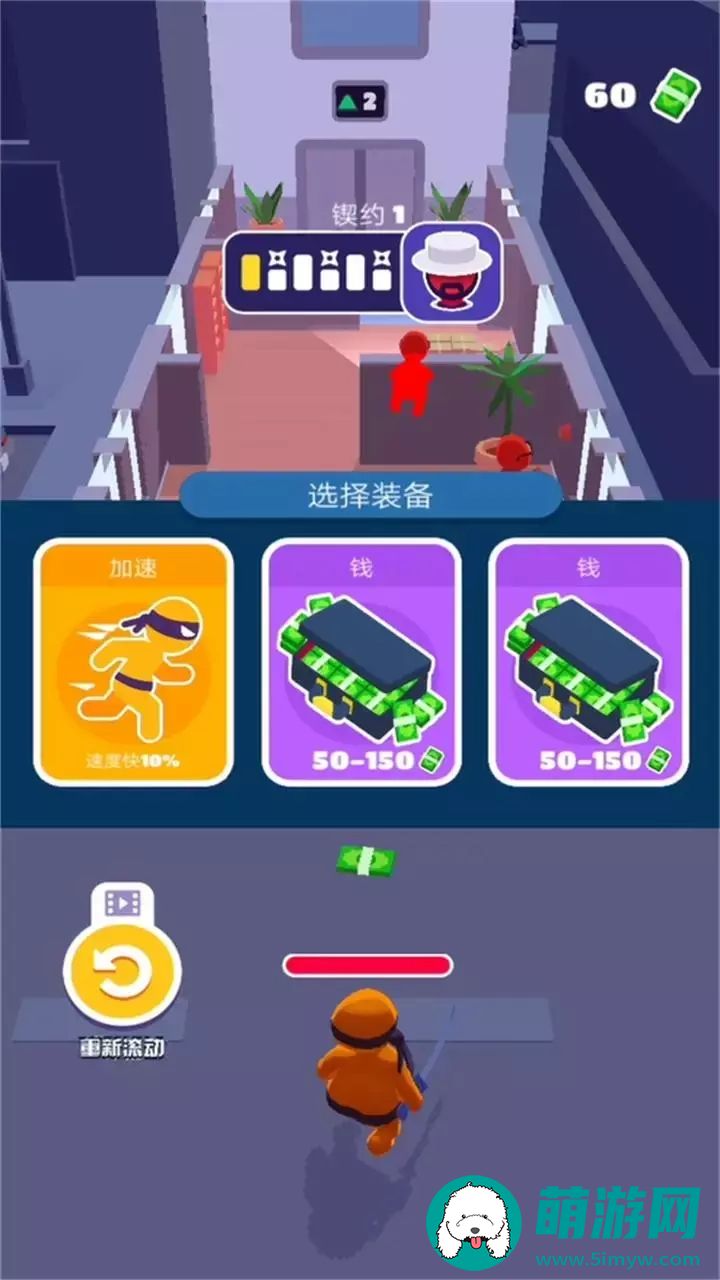Select the 加速 speed boost card

(x=133, y=662)
